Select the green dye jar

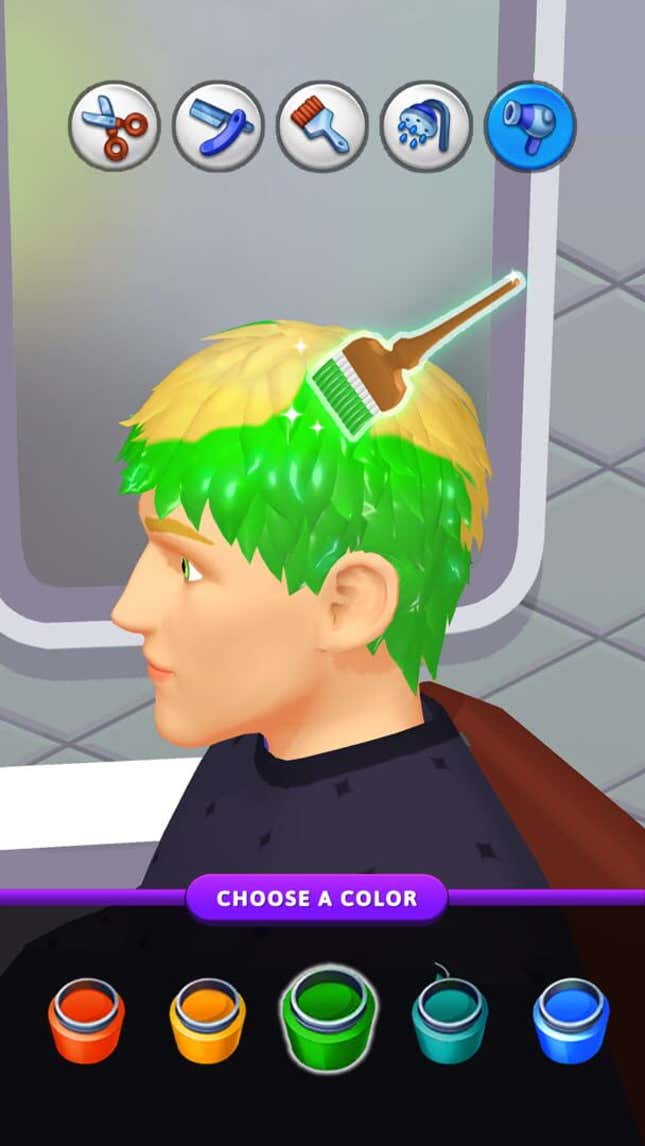coord(328,1018)
